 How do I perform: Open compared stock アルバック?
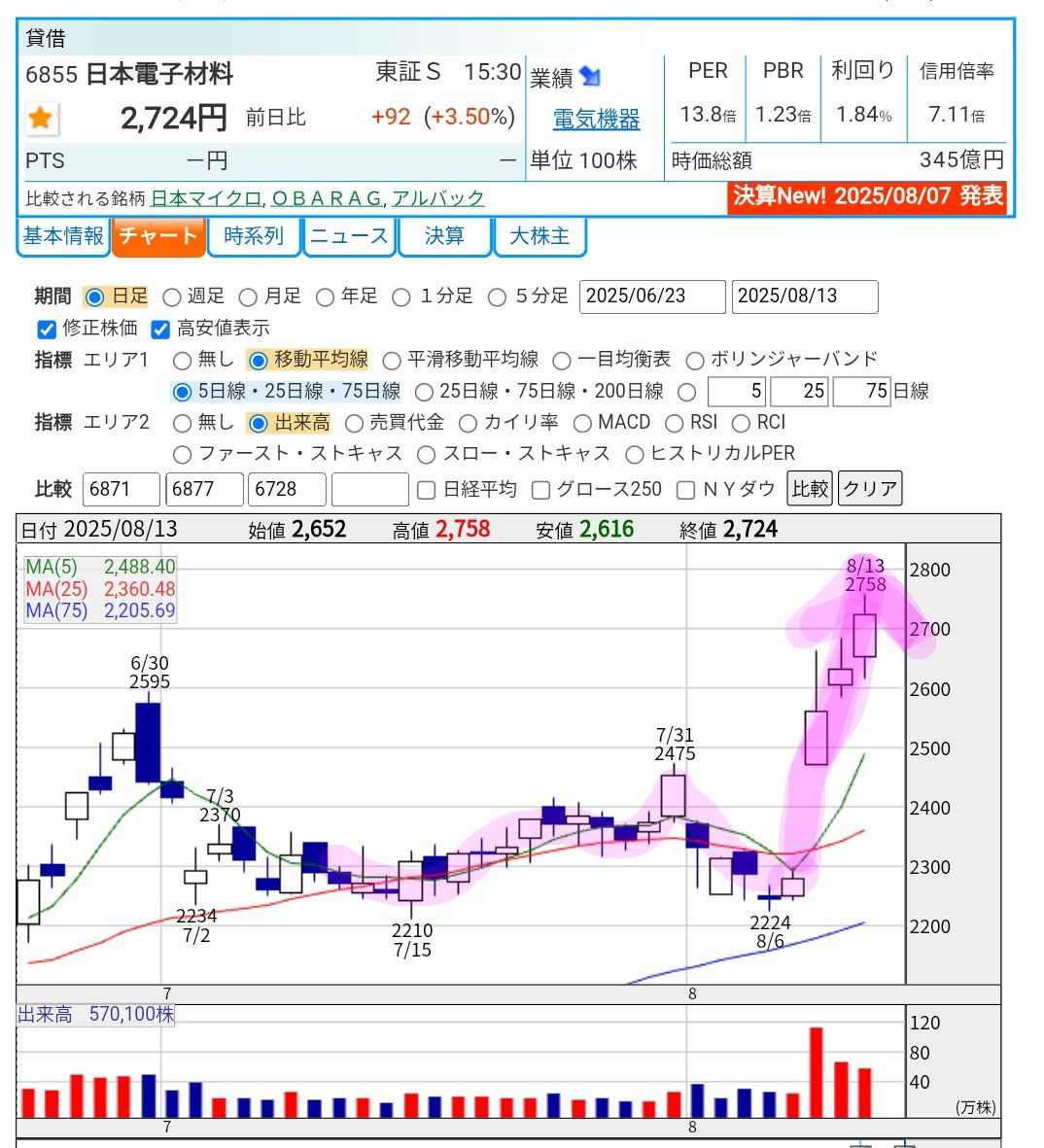point(437,198)
